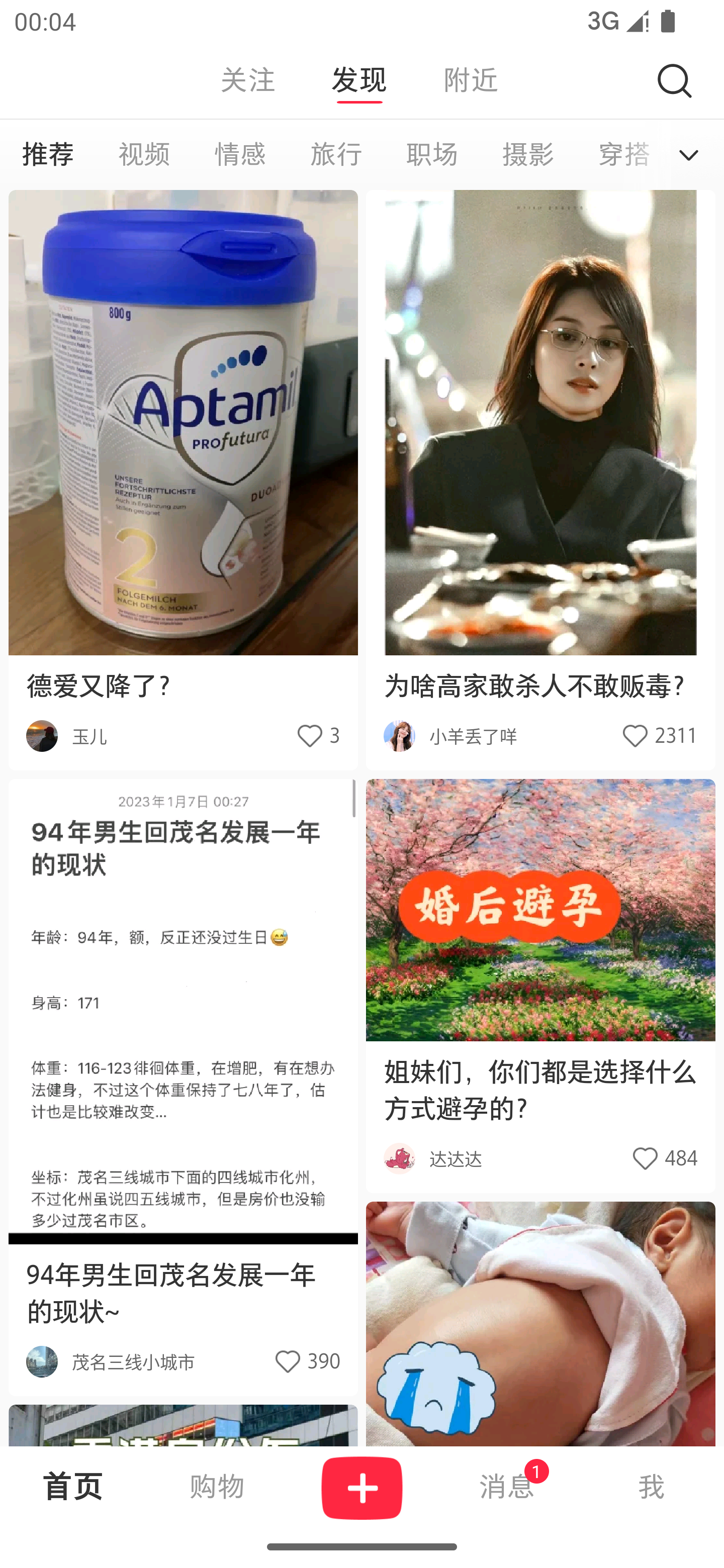This screenshot has width=724, height=1568.
Task: Like the post by 达达达
Action: click(x=645, y=1158)
